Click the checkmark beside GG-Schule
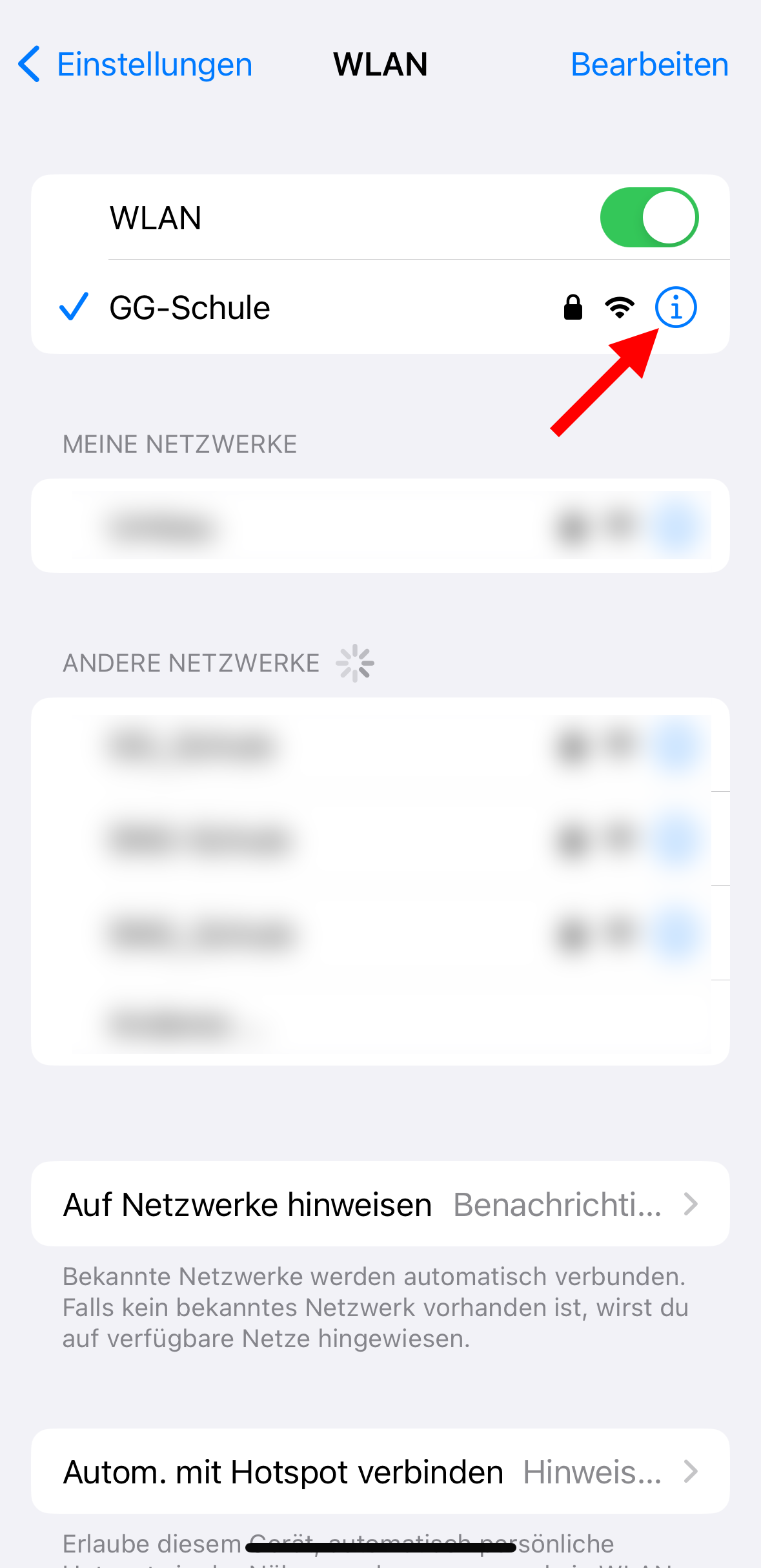The image size is (761, 1568). 73,308
